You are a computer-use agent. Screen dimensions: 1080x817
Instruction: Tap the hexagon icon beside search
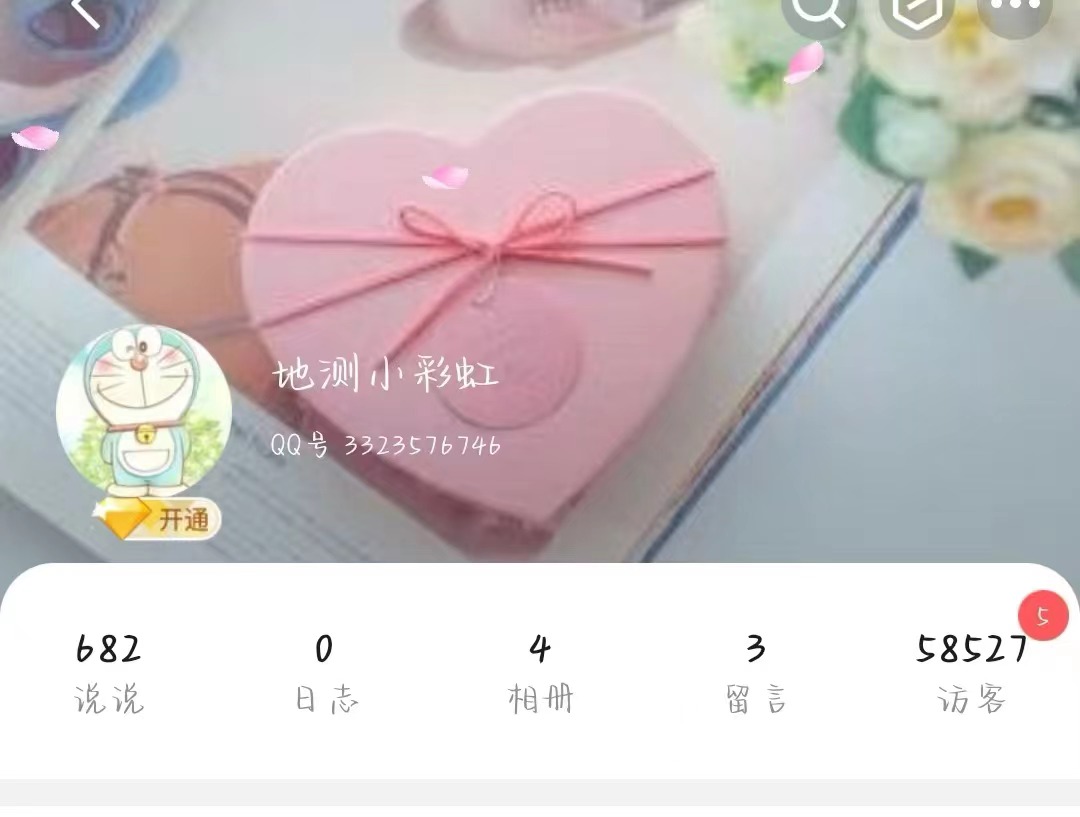pos(914,10)
